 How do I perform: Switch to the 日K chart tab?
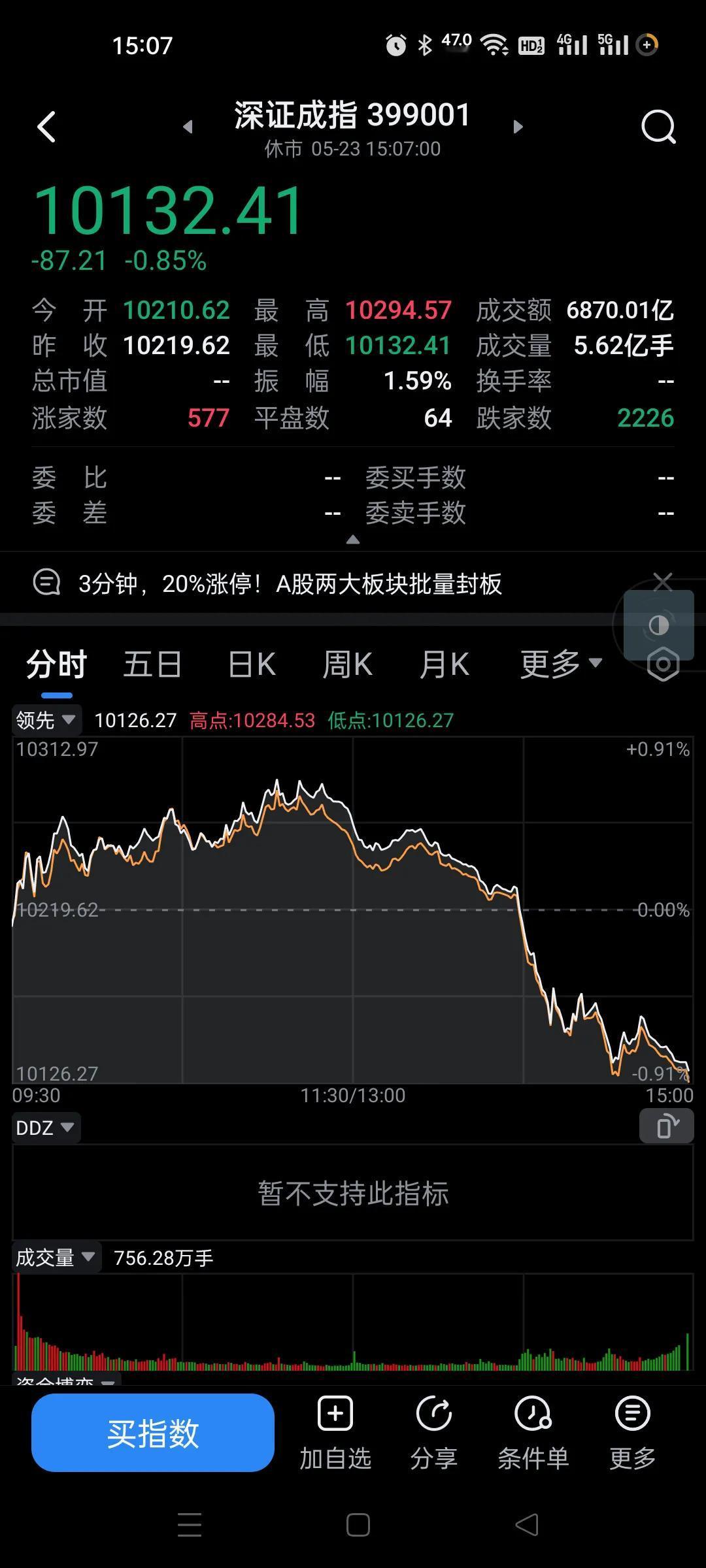(252, 664)
